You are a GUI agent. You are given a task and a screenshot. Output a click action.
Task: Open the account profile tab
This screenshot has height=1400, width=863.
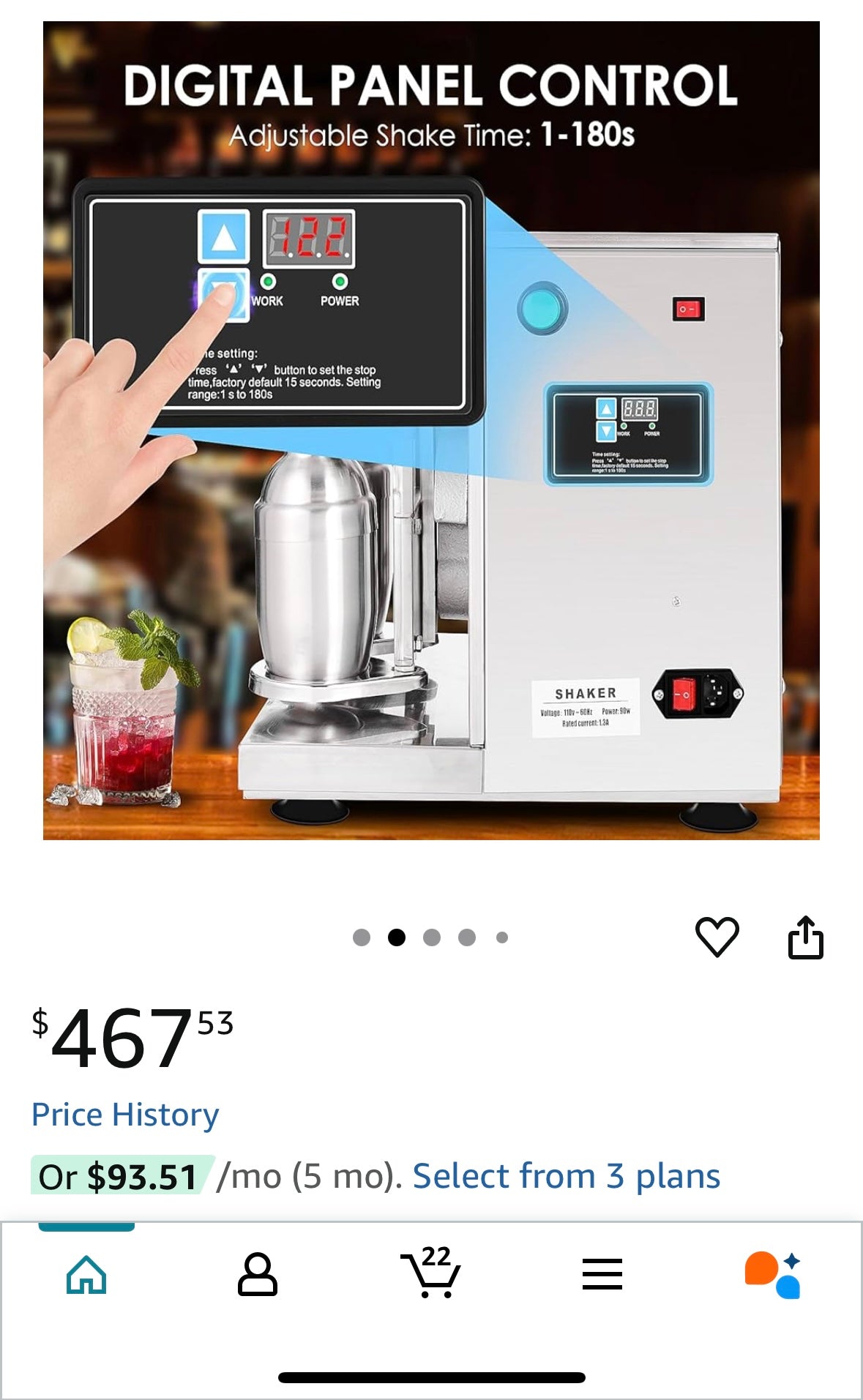(x=258, y=1274)
